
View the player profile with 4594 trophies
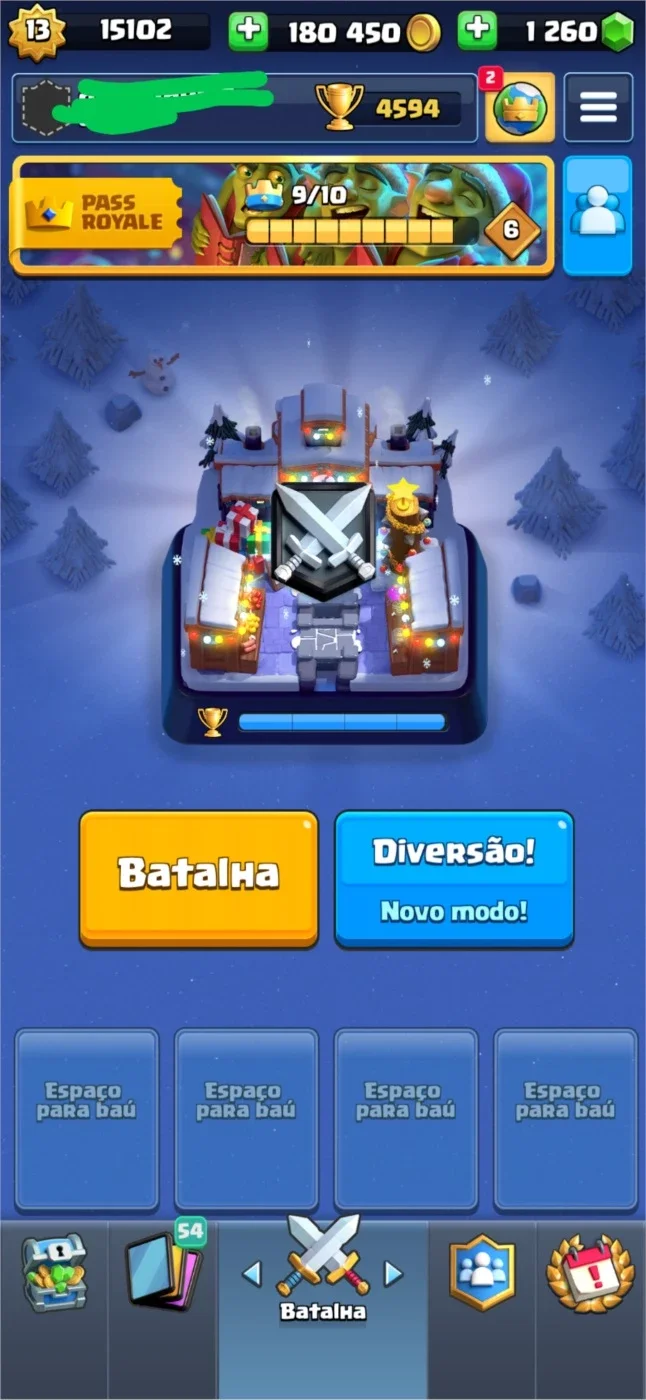coord(244,107)
